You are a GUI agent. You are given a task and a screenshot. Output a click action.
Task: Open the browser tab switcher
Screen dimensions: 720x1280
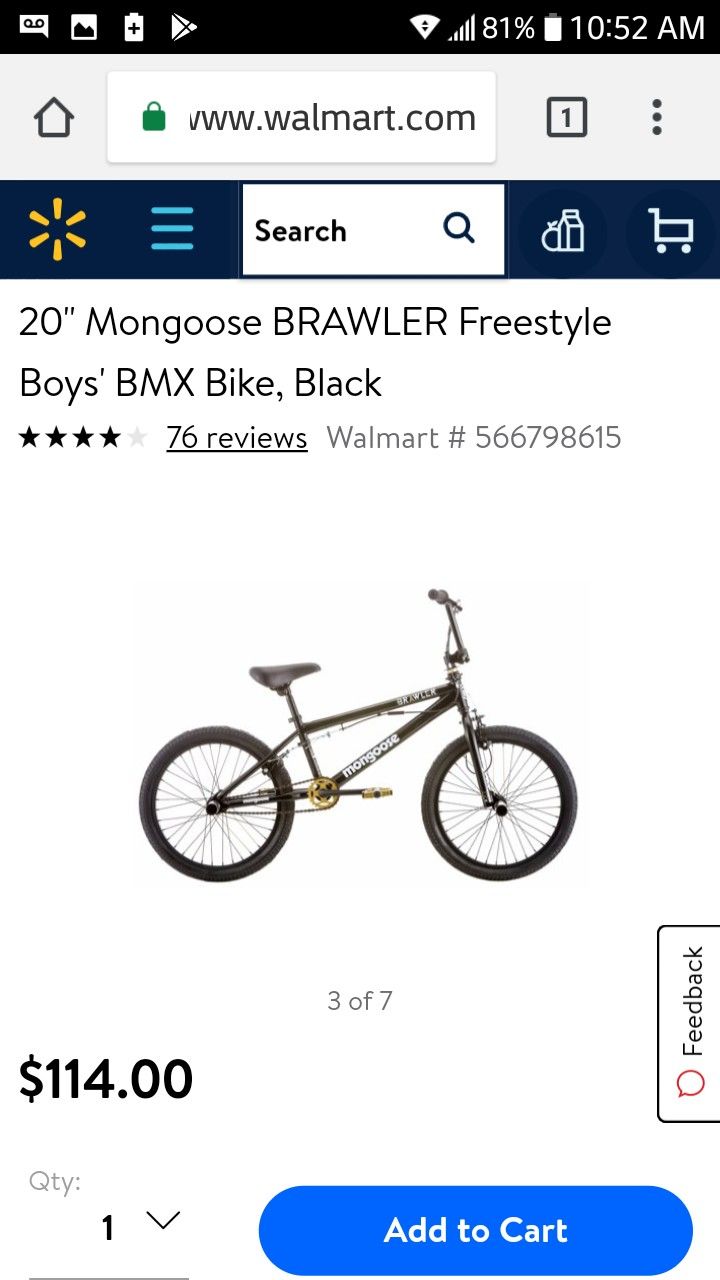[x=566, y=118]
